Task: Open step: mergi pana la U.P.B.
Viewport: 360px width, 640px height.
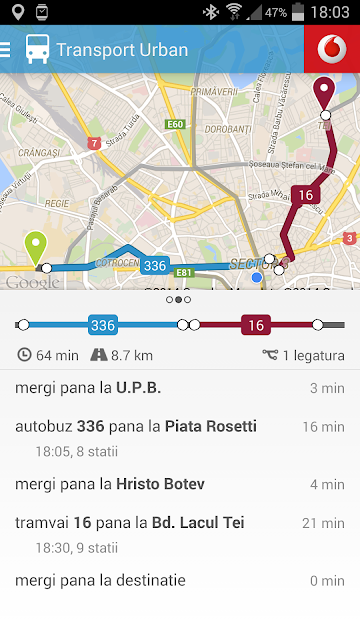Action: point(180,388)
